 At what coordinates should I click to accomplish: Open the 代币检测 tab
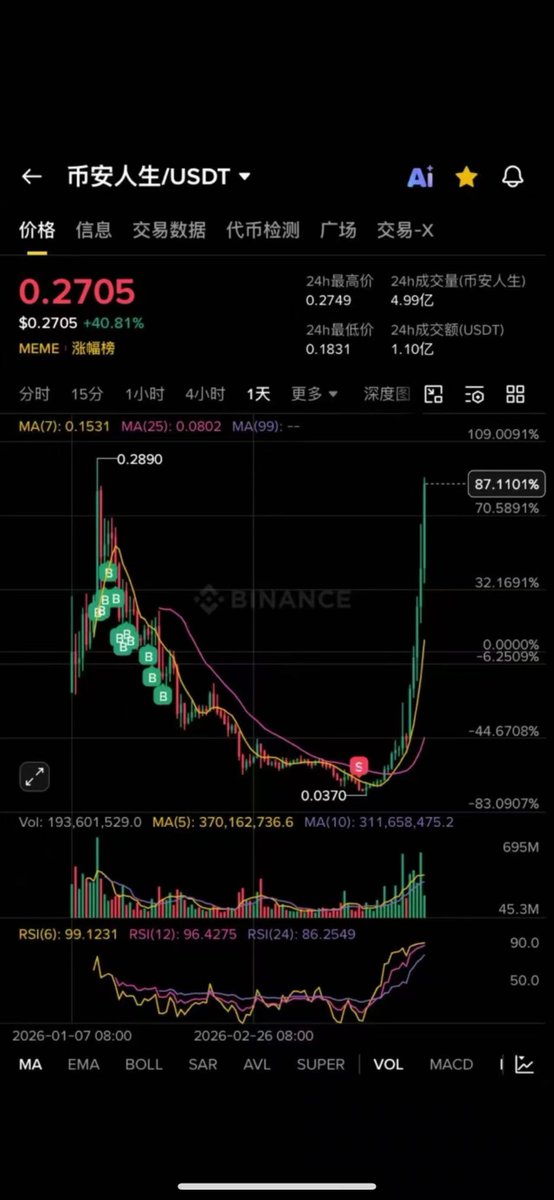[x=263, y=230]
